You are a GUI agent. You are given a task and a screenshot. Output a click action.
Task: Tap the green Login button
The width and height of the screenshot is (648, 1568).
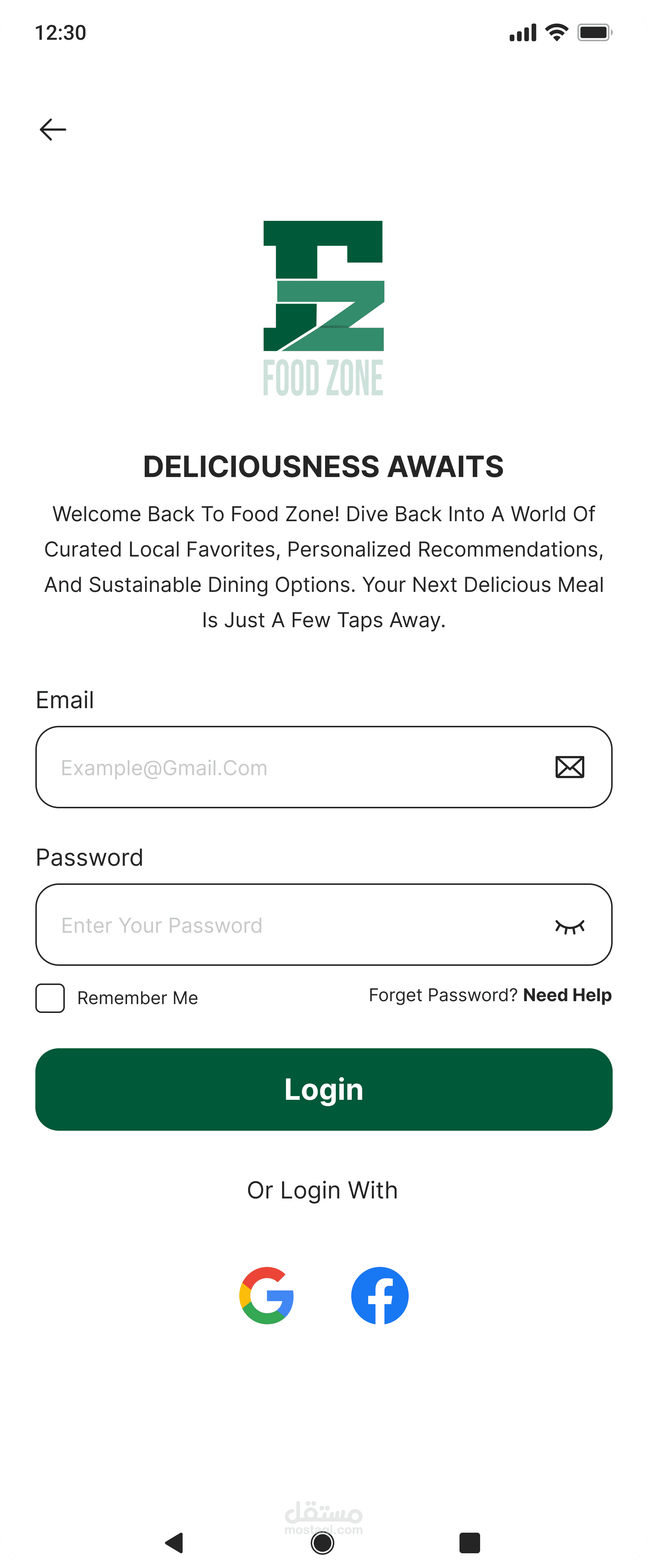point(324,1089)
